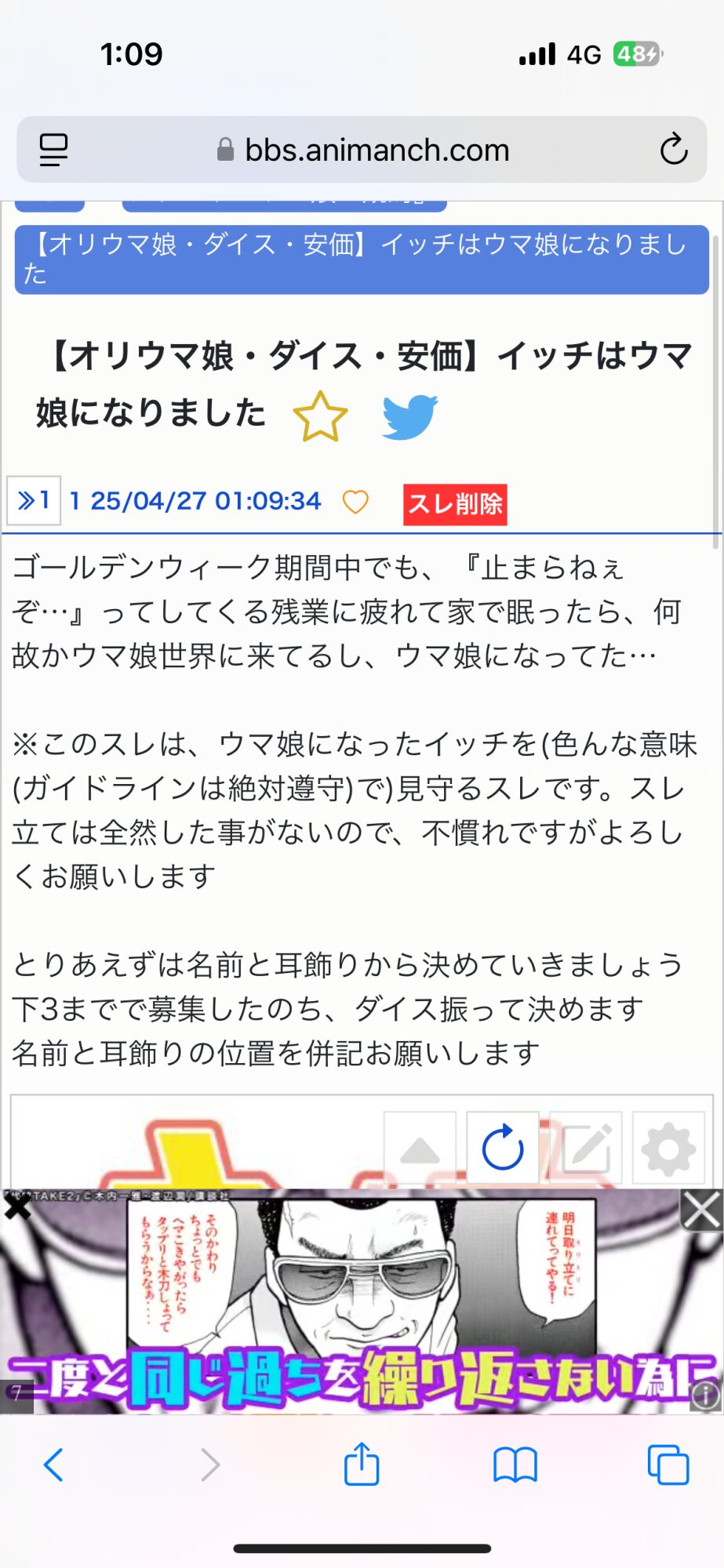Jump to top with the up arrow
The height and width of the screenshot is (1568, 724).
[420, 1149]
